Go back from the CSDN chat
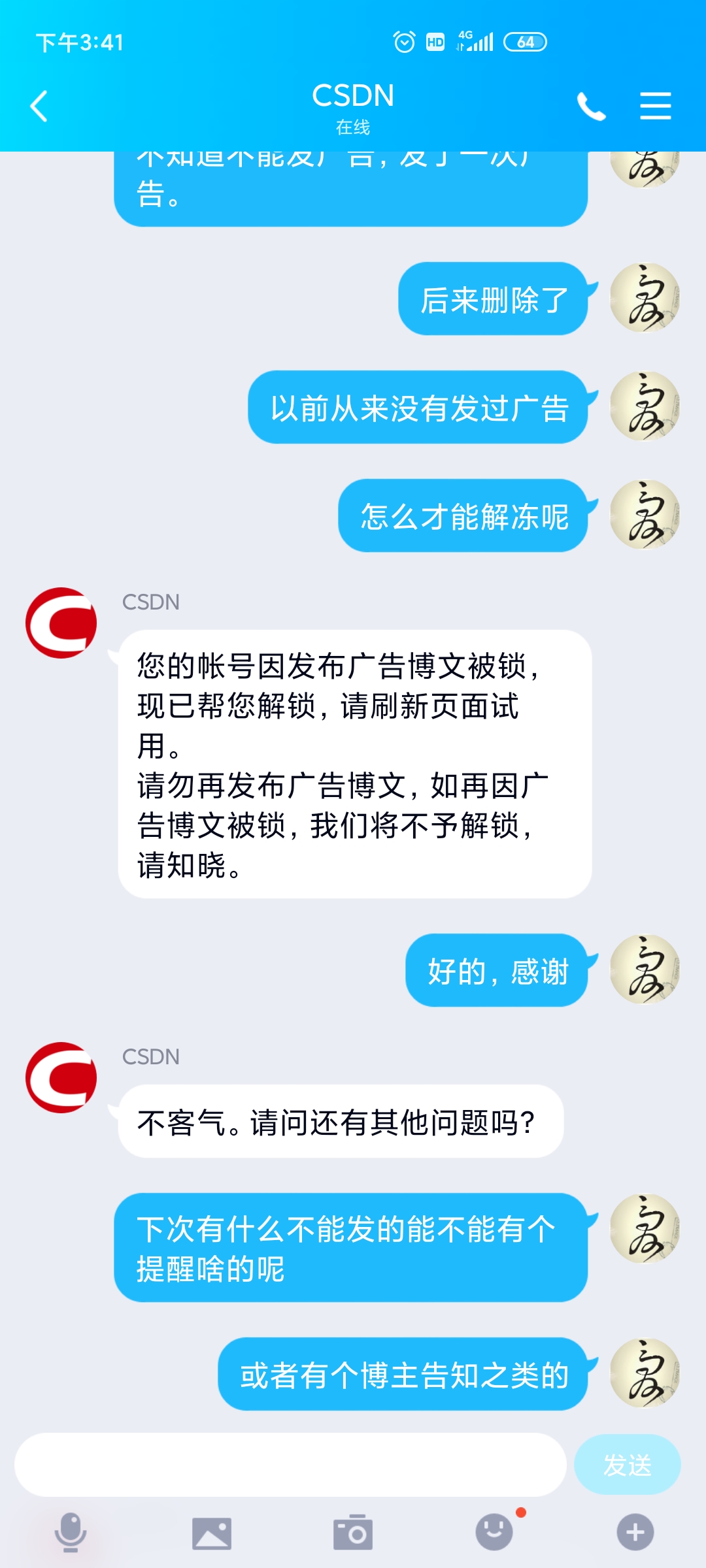Viewport: 706px width, 1568px height. pyautogui.click(x=39, y=106)
